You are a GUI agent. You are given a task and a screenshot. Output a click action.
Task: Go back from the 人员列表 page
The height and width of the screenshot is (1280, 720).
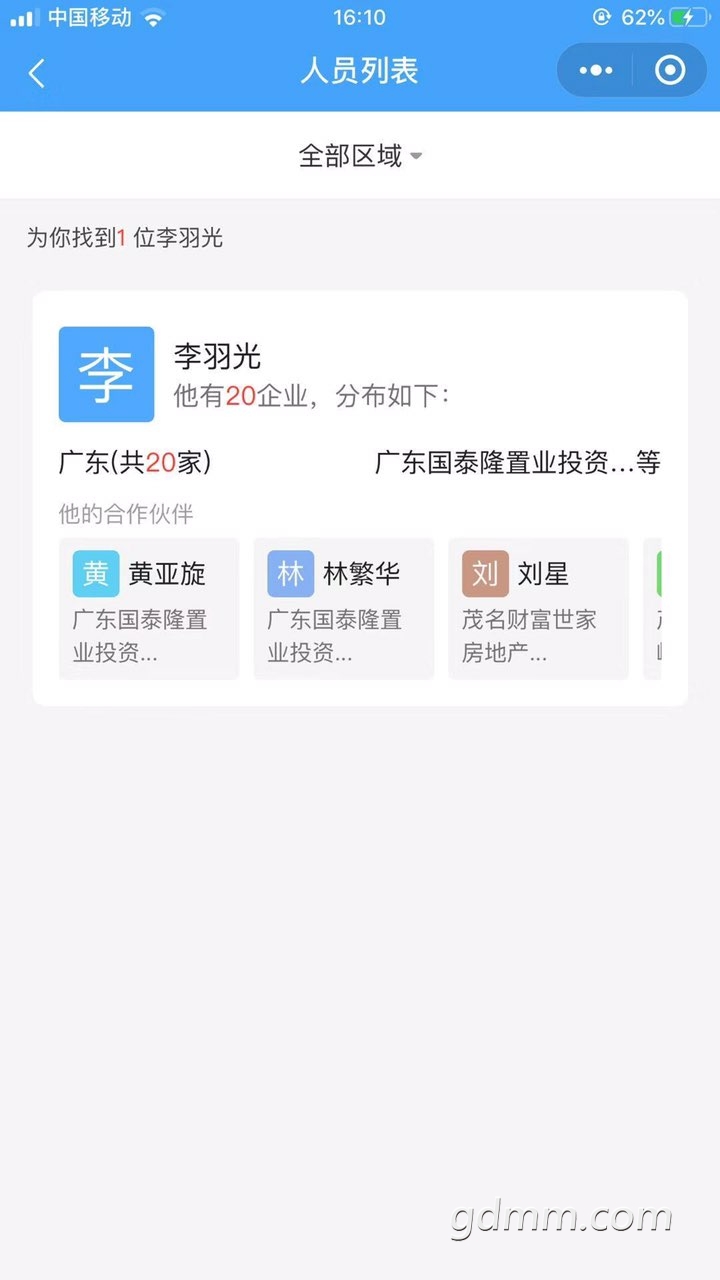click(x=37, y=72)
